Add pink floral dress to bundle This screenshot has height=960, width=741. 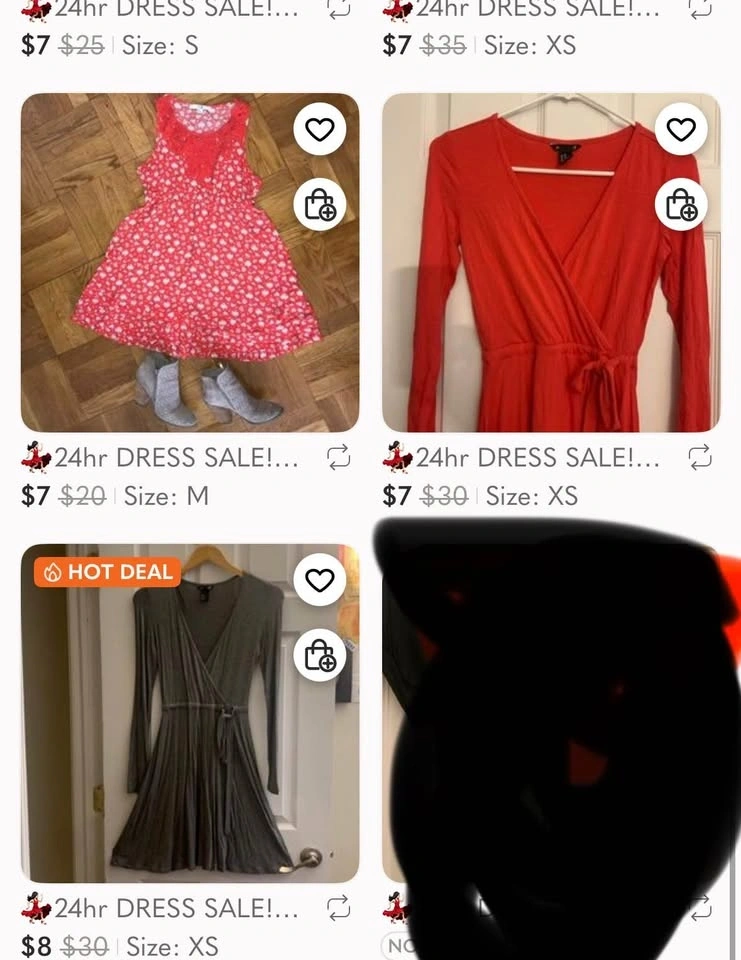[x=320, y=204]
